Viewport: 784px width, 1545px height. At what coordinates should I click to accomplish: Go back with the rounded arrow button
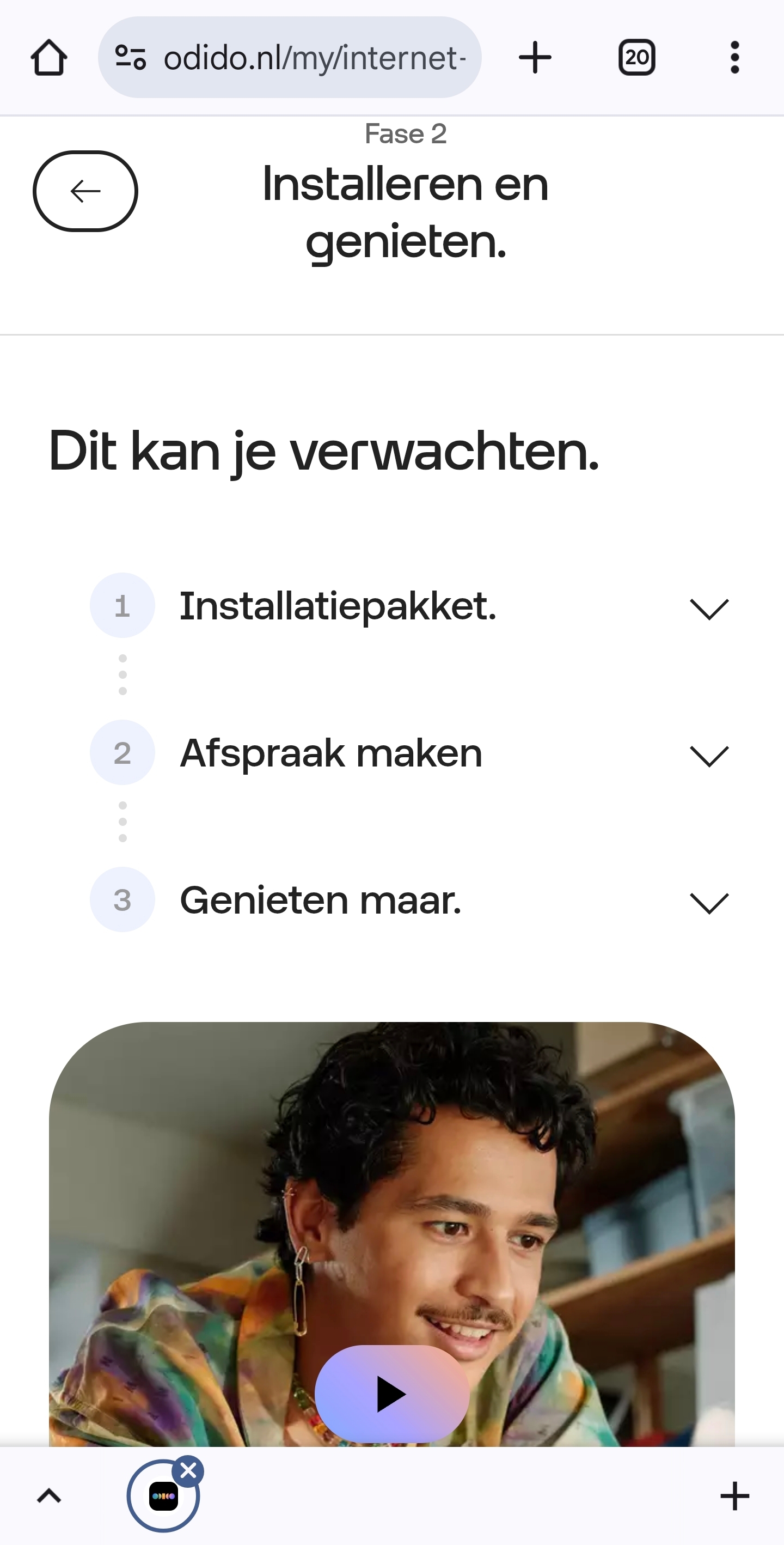[x=85, y=191]
